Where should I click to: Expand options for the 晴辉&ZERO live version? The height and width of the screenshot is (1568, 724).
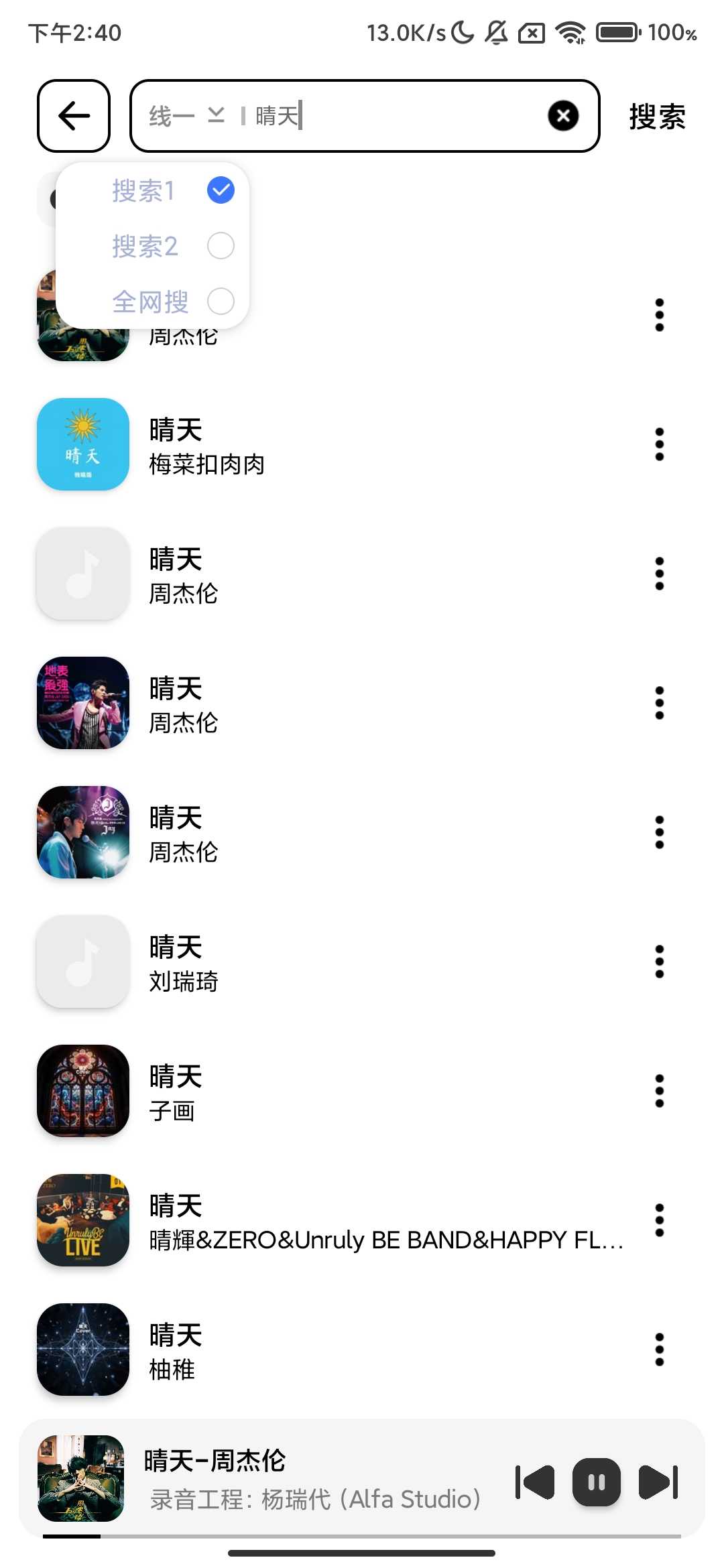(659, 1221)
